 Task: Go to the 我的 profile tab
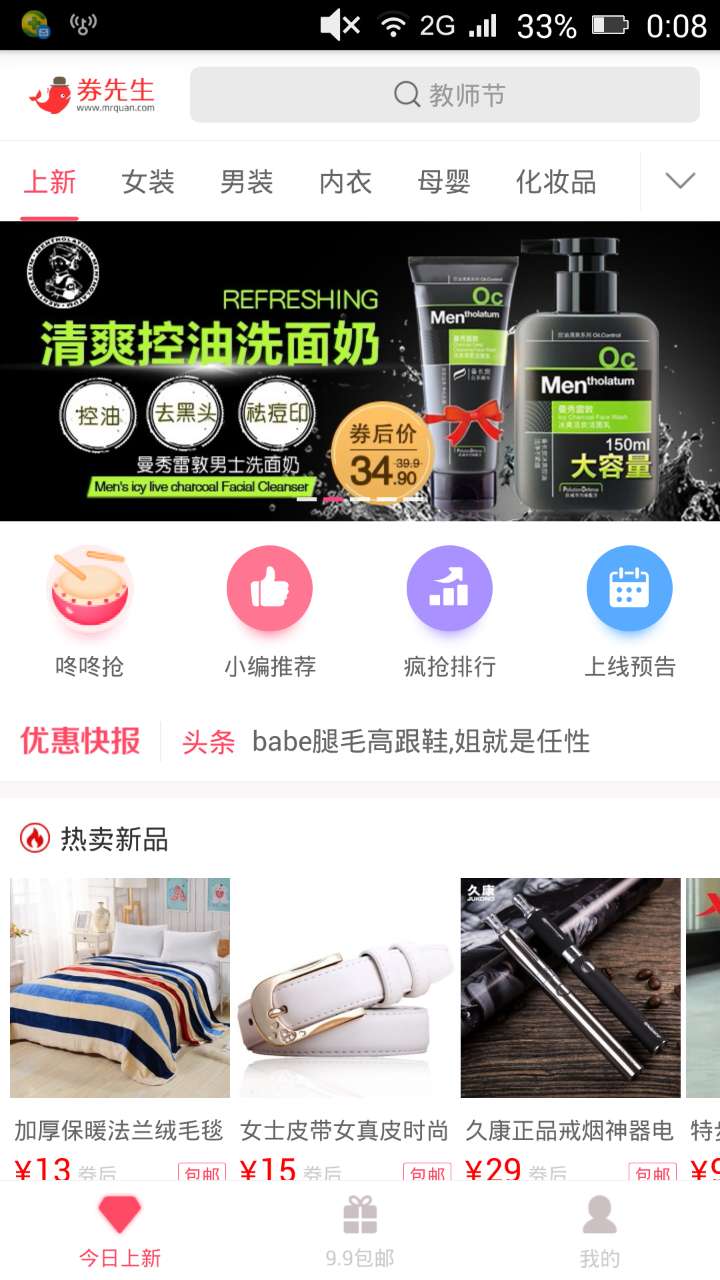tap(600, 1231)
